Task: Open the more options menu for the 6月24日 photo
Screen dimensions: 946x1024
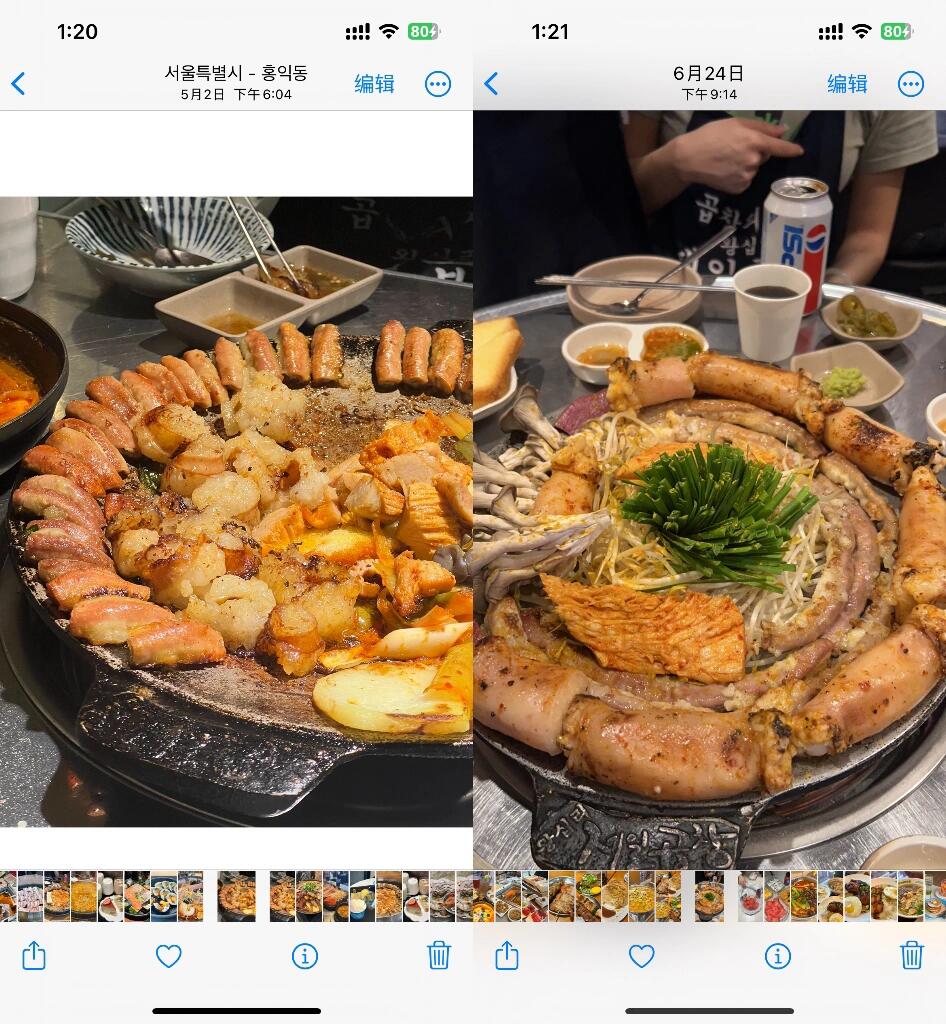Action: (x=911, y=84)
